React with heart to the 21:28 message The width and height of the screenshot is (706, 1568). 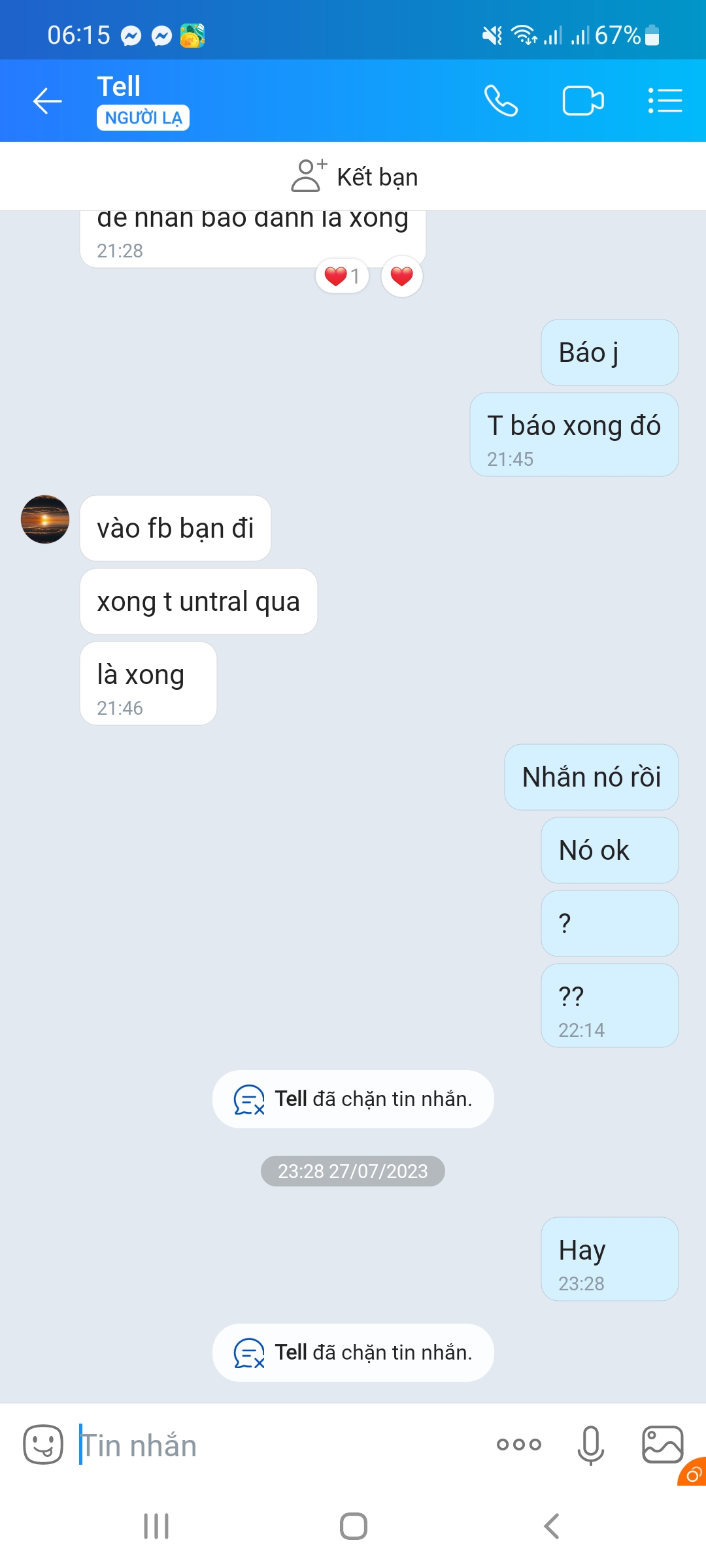(401, 276)
